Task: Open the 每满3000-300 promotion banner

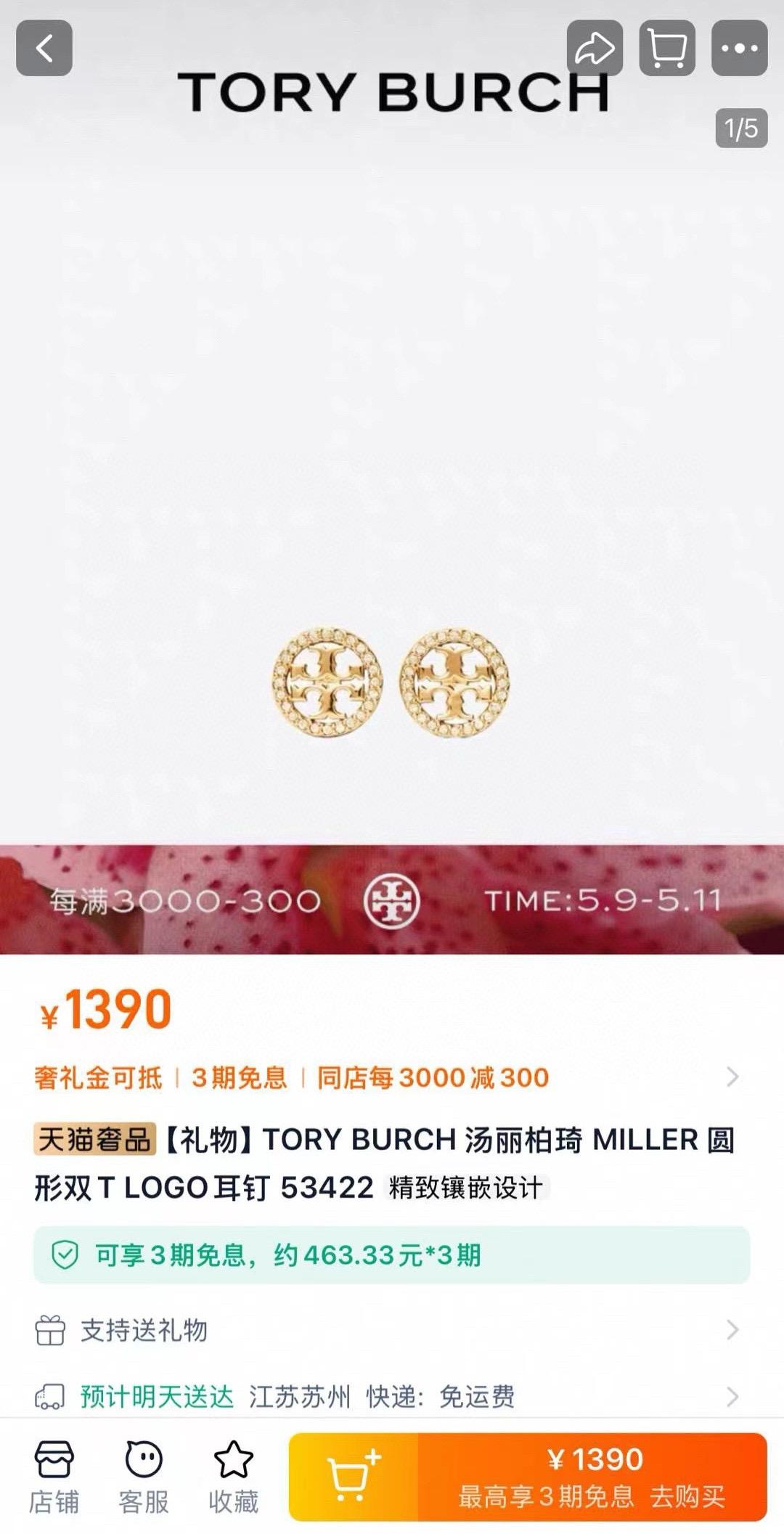Action: (392, 900)
